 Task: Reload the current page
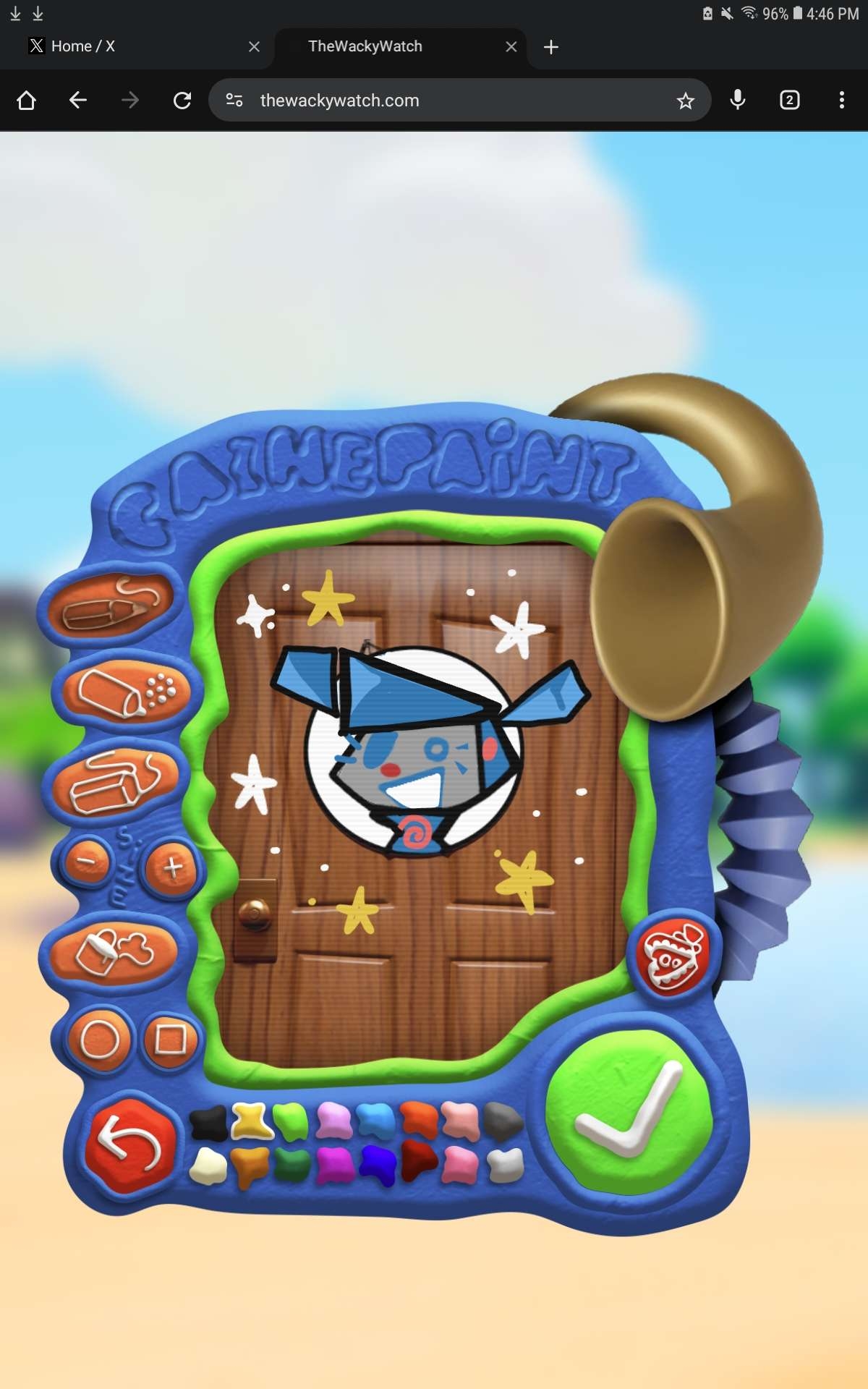pyautogui.click(x=182, y=101)
